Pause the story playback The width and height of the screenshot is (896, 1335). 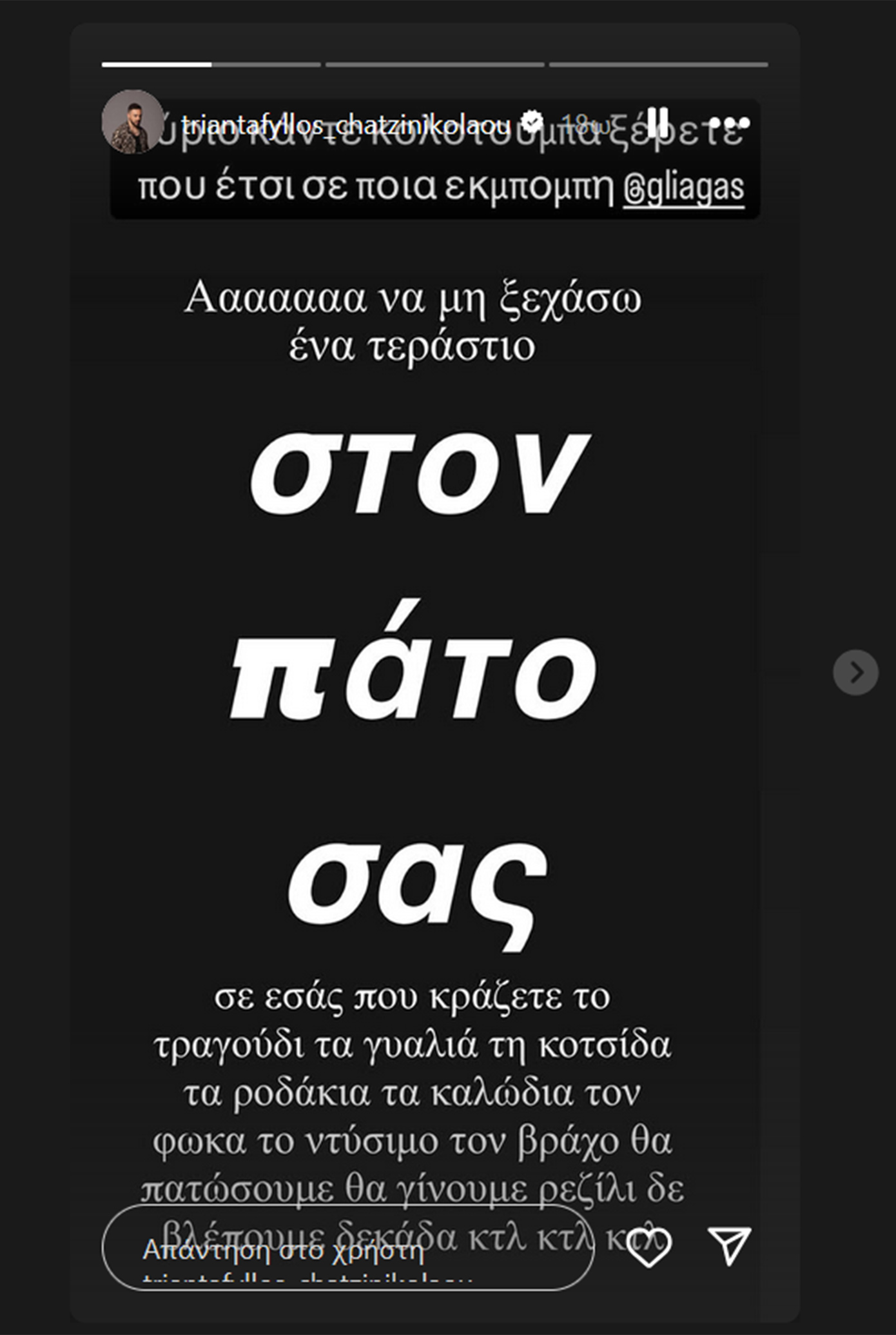tap(658, 122)
